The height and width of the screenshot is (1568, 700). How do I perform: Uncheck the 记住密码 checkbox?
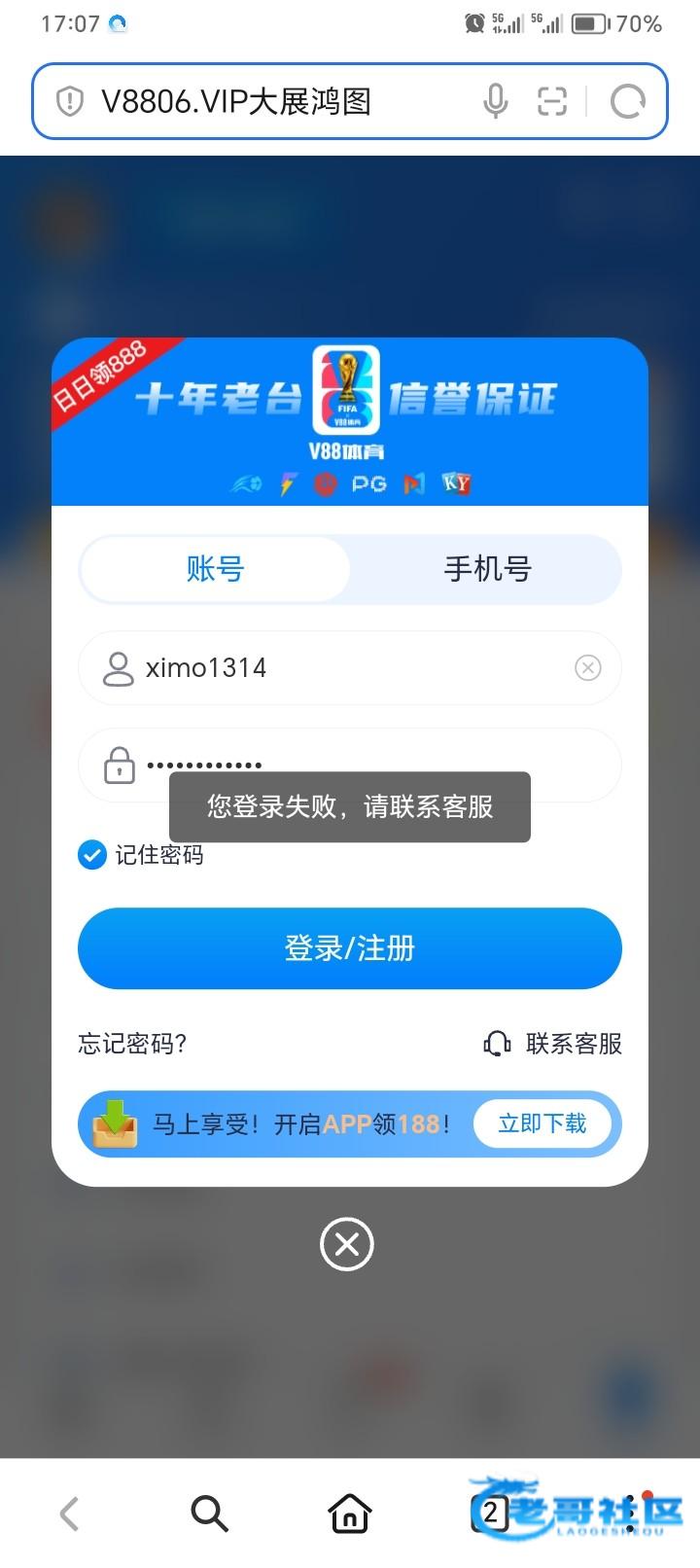91,855
